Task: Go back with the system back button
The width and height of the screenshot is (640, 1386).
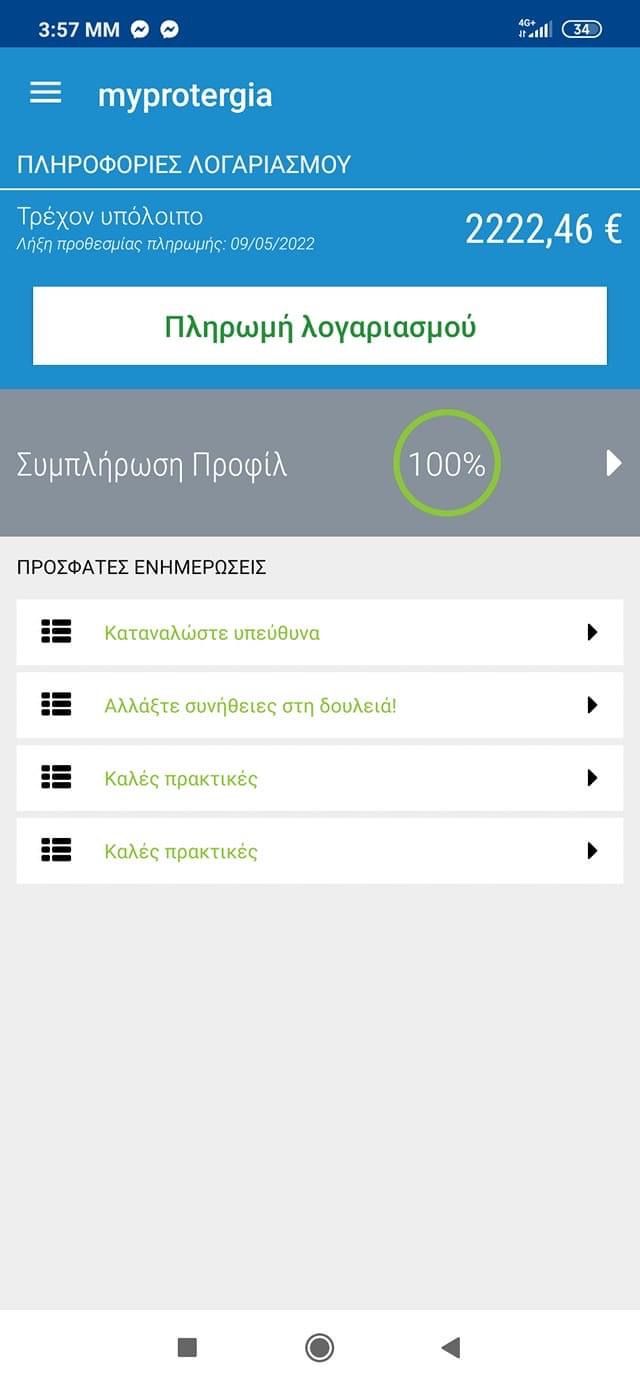Action: 451,1348
